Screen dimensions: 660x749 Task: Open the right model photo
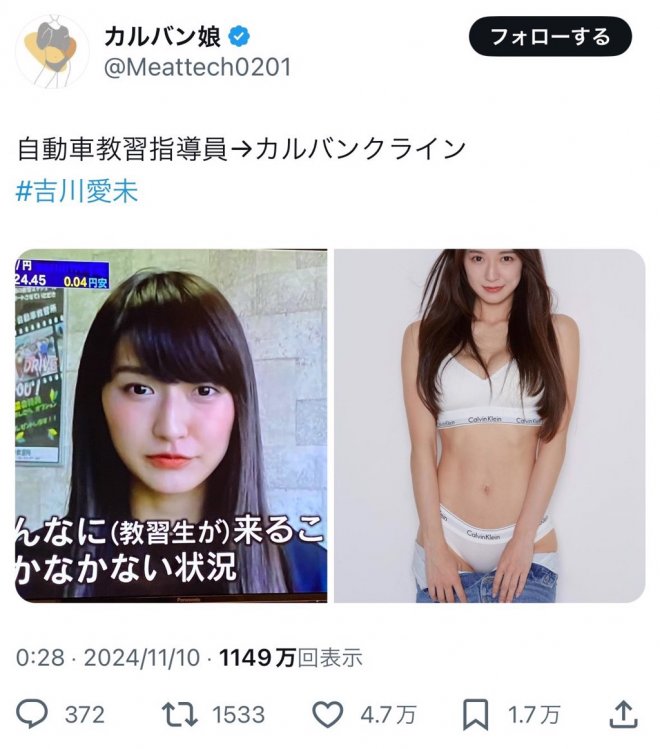click(x=489, y=426)
